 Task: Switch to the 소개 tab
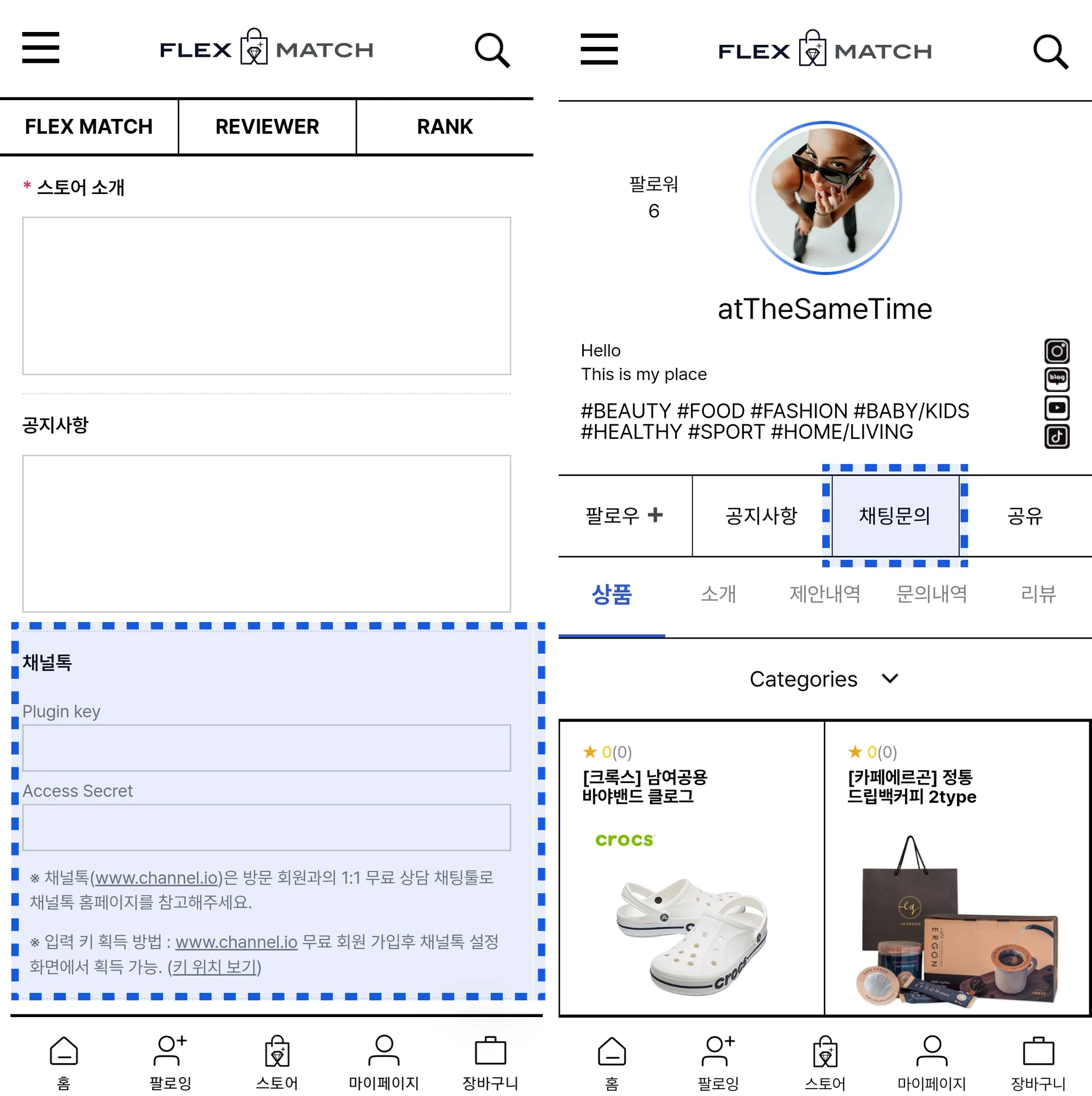pos(718,594)
